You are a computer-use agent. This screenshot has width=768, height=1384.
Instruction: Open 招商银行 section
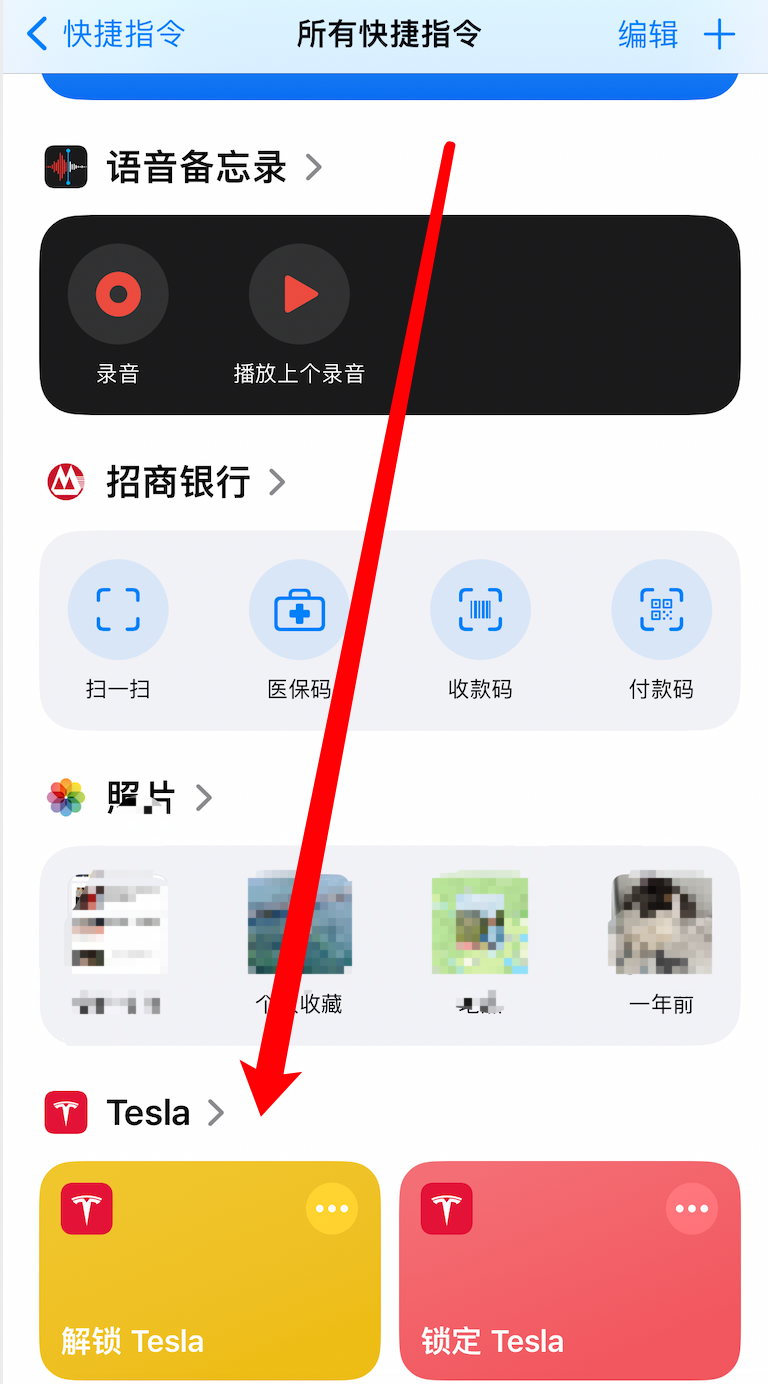[x=178, y=483]
